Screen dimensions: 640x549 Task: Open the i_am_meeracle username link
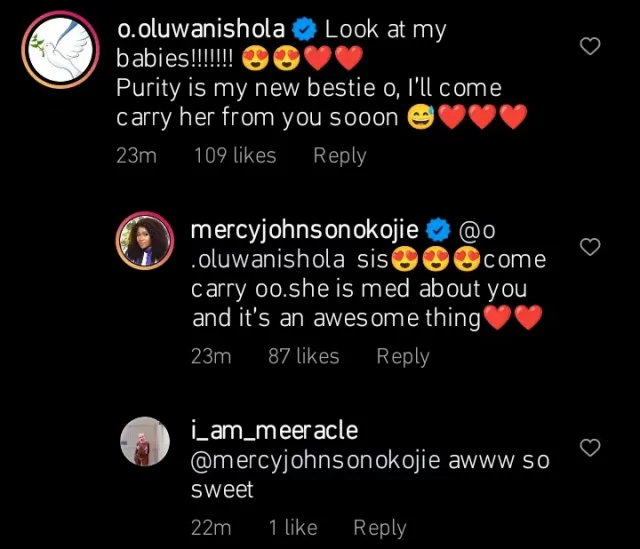coord(274,431)
